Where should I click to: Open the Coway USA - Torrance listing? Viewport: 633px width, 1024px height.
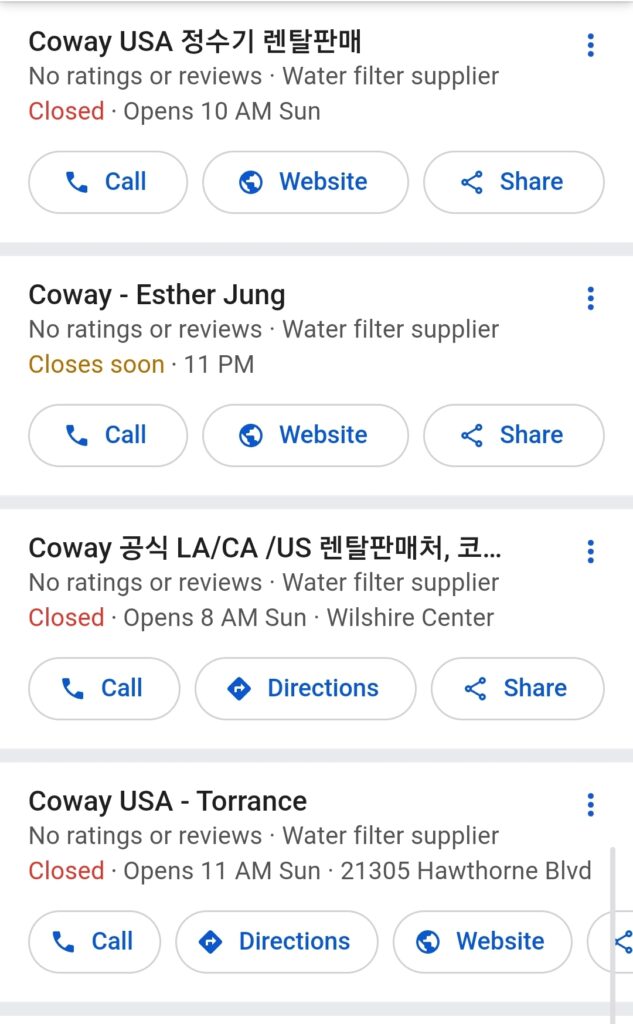pyautogui.click(x=168, y=801)
